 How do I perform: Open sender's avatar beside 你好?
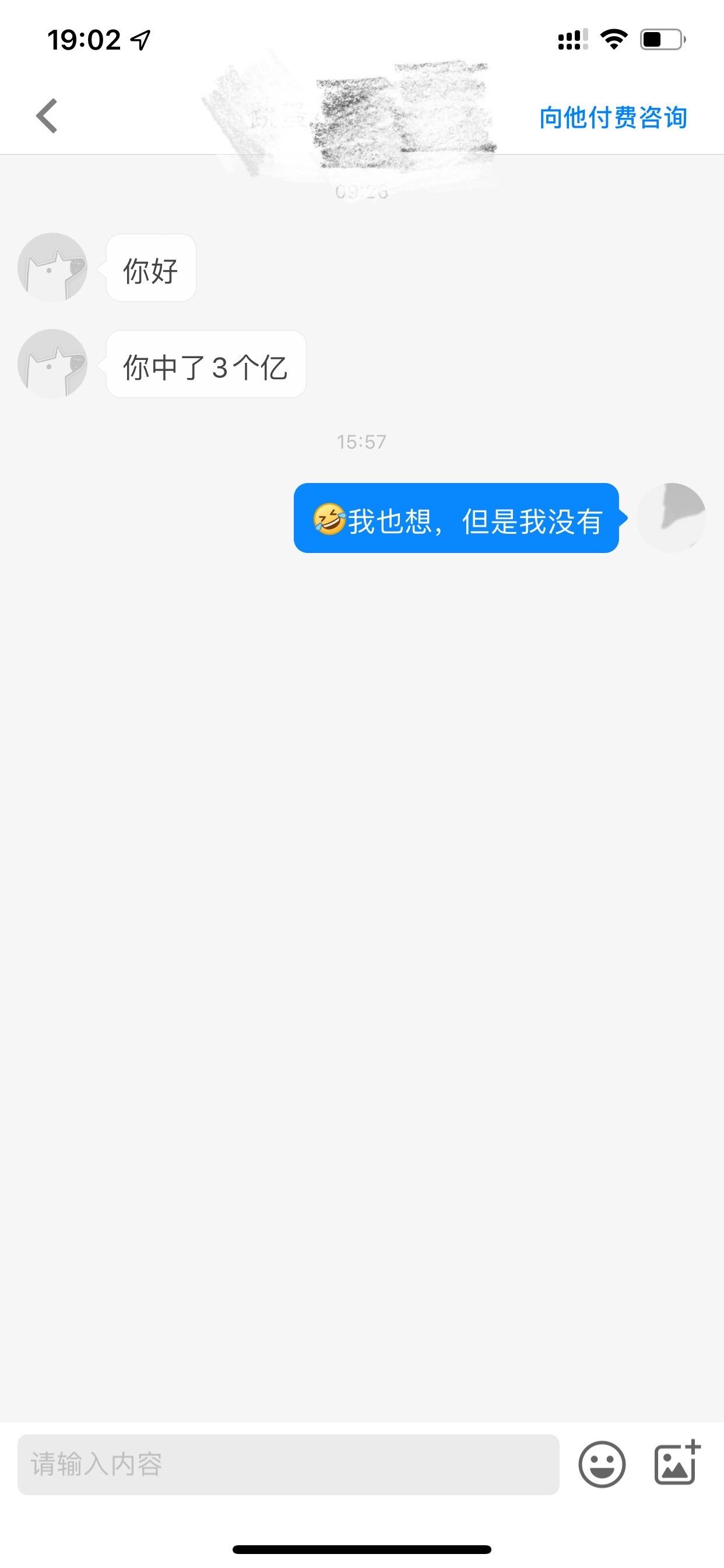pyautogui.click(x=52, y=267)
